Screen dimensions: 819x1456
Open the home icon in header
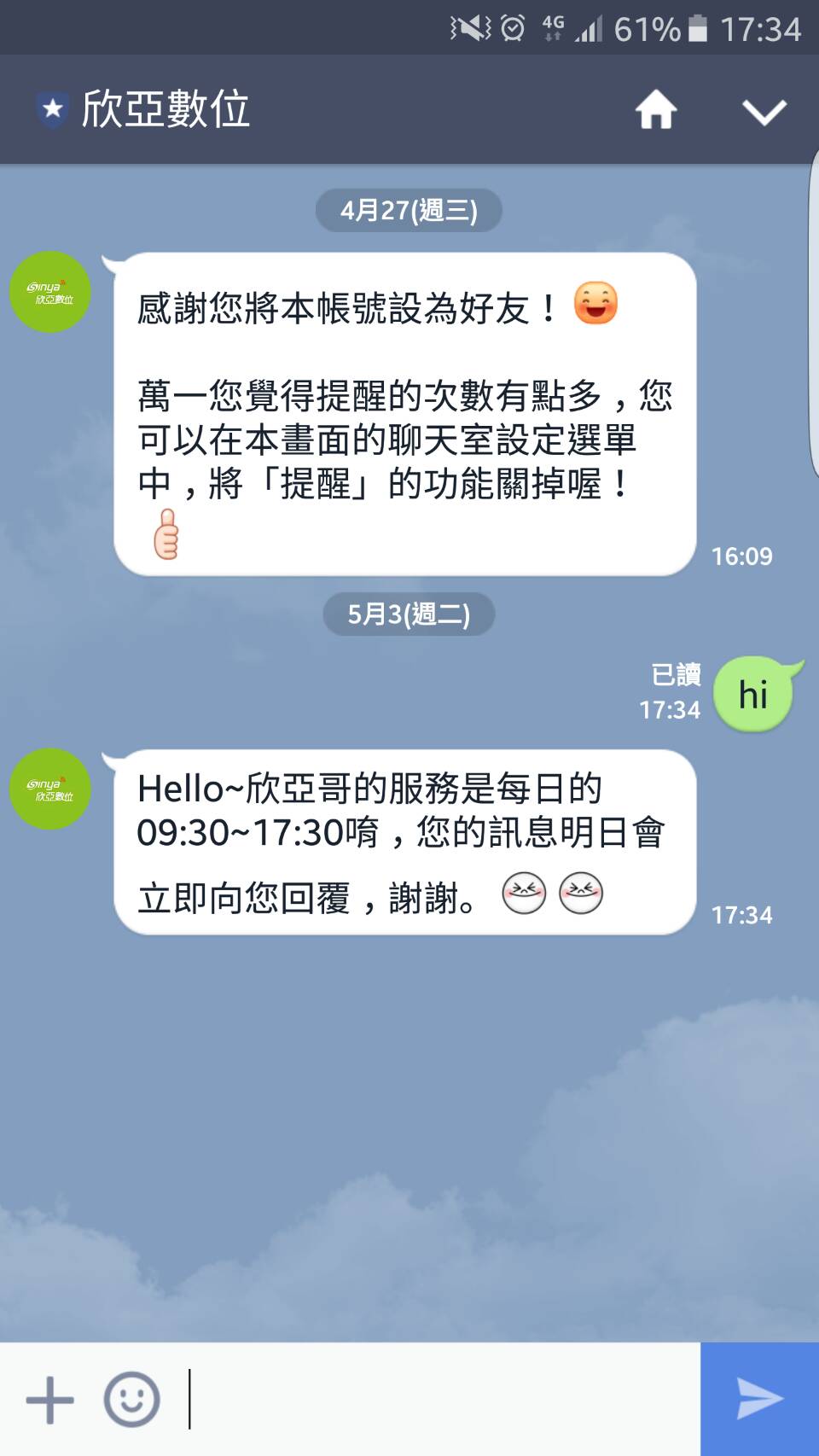(x=655, y=110)
